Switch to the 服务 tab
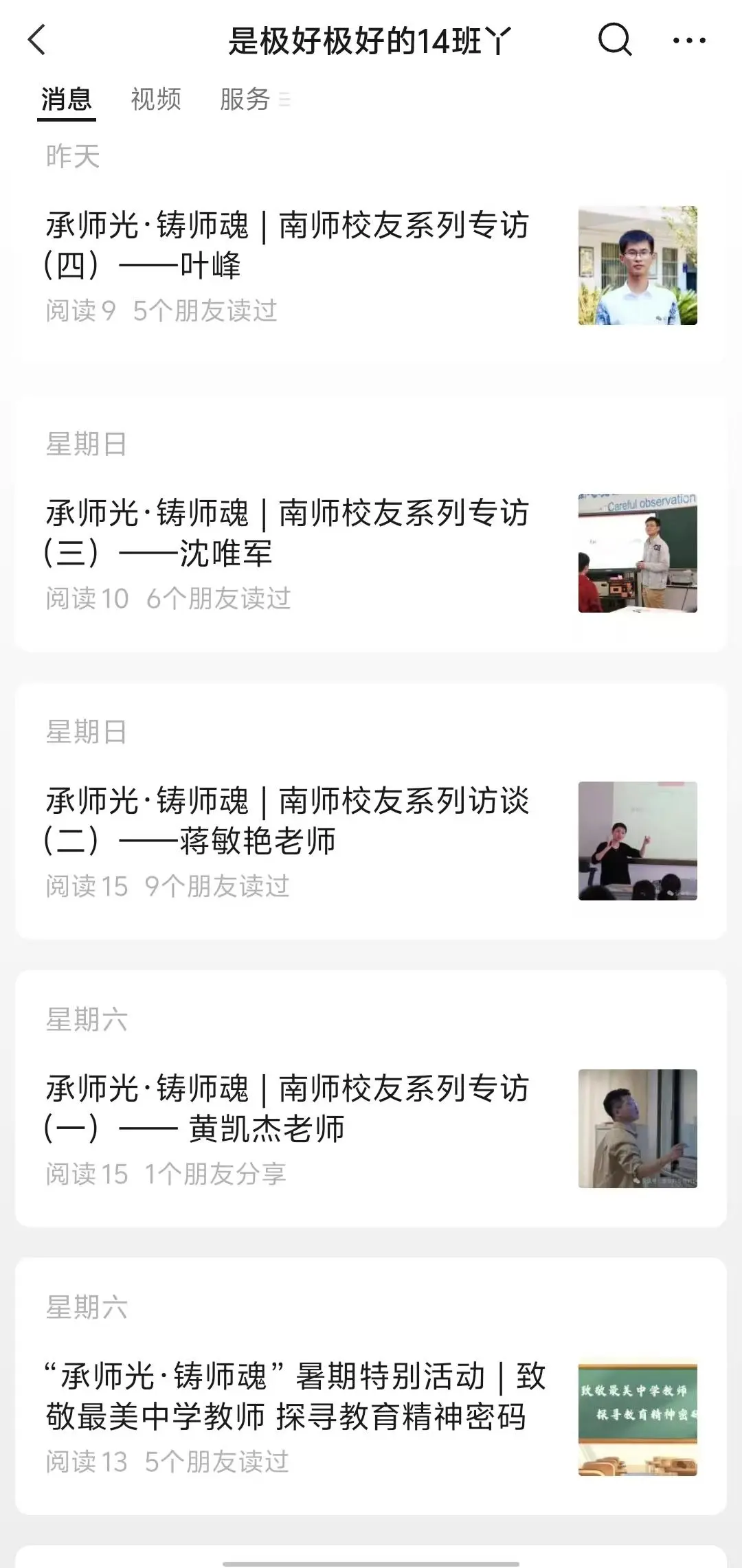This screenshot has height=1568, width=742. point(245,100)
